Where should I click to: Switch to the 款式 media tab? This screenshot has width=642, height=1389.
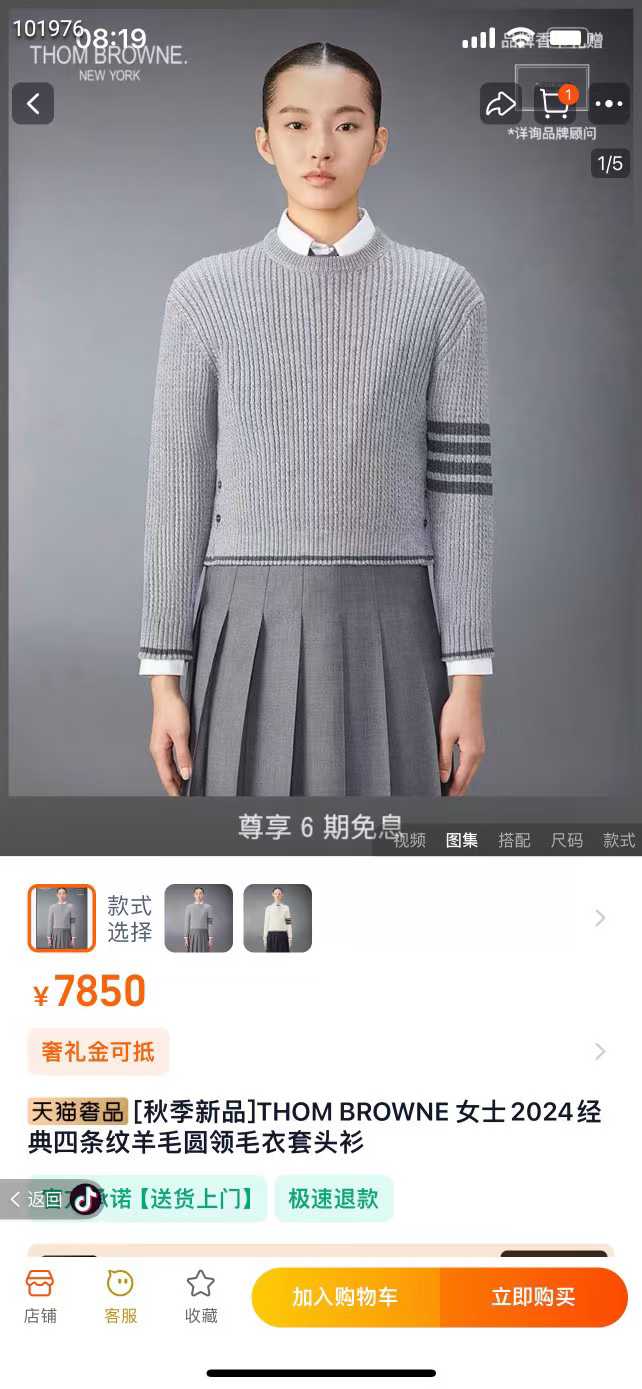coord(619,840)
